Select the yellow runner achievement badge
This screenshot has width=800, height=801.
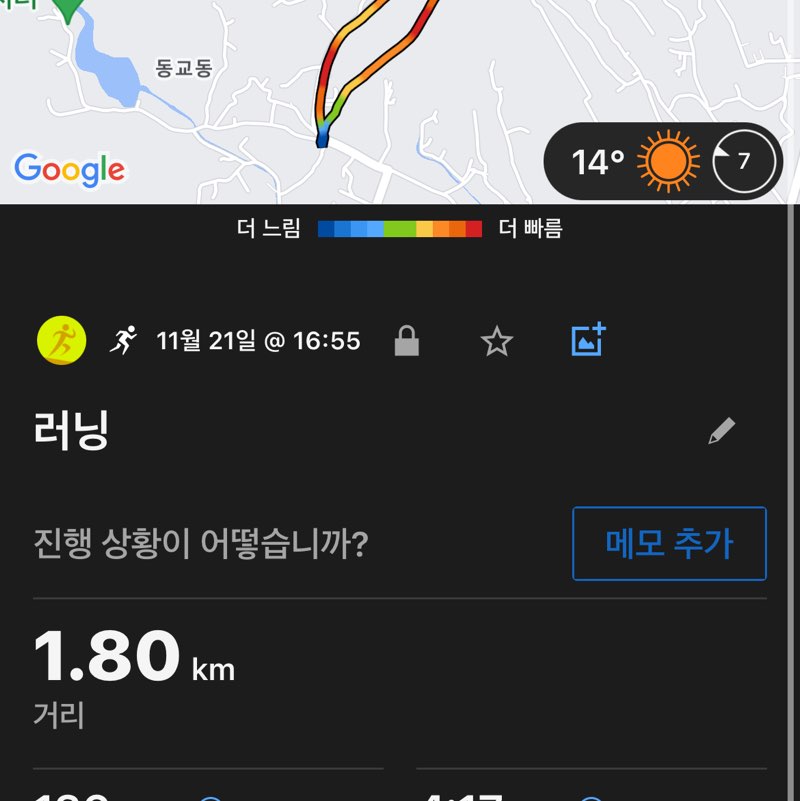61,339
